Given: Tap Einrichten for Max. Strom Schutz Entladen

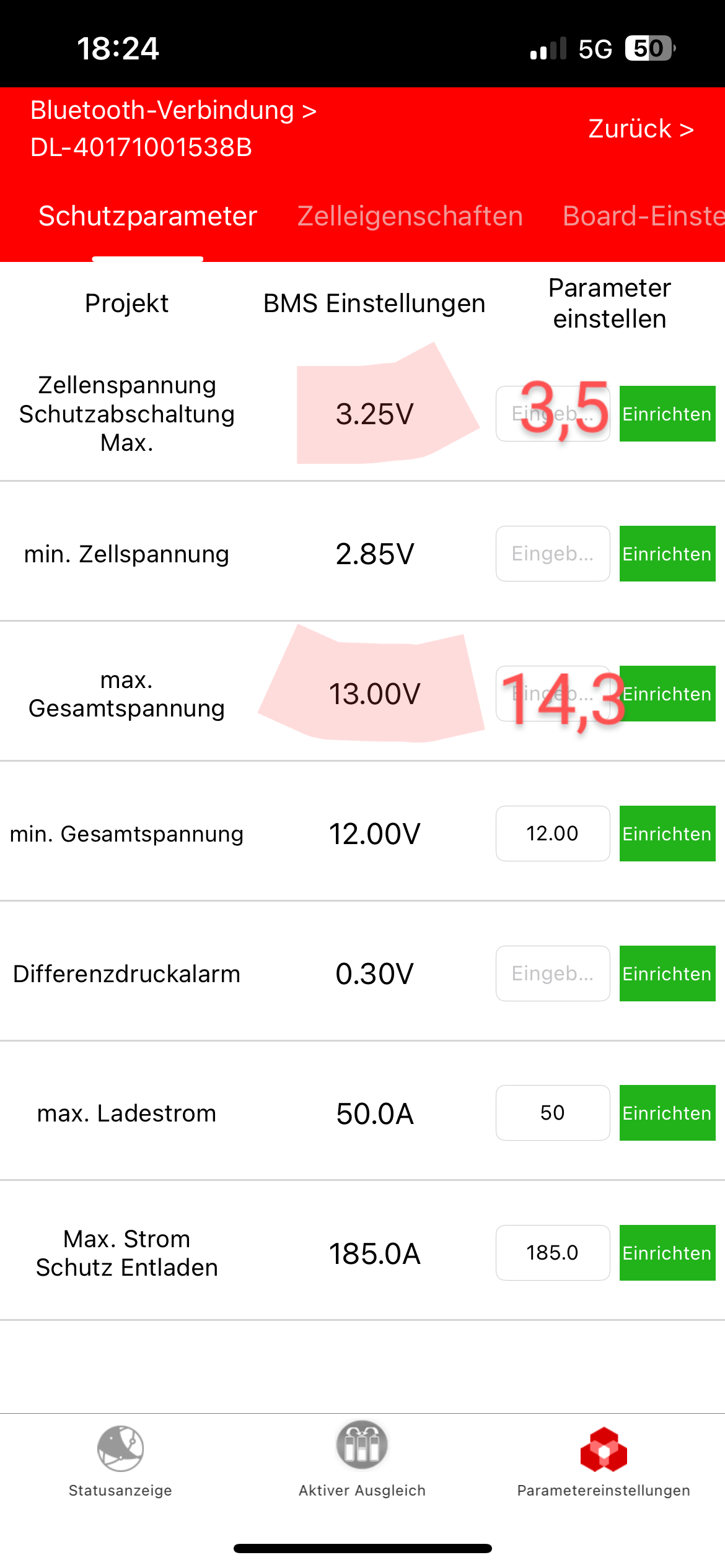Looking at the screenshot, I should [x=667, y=1253].
